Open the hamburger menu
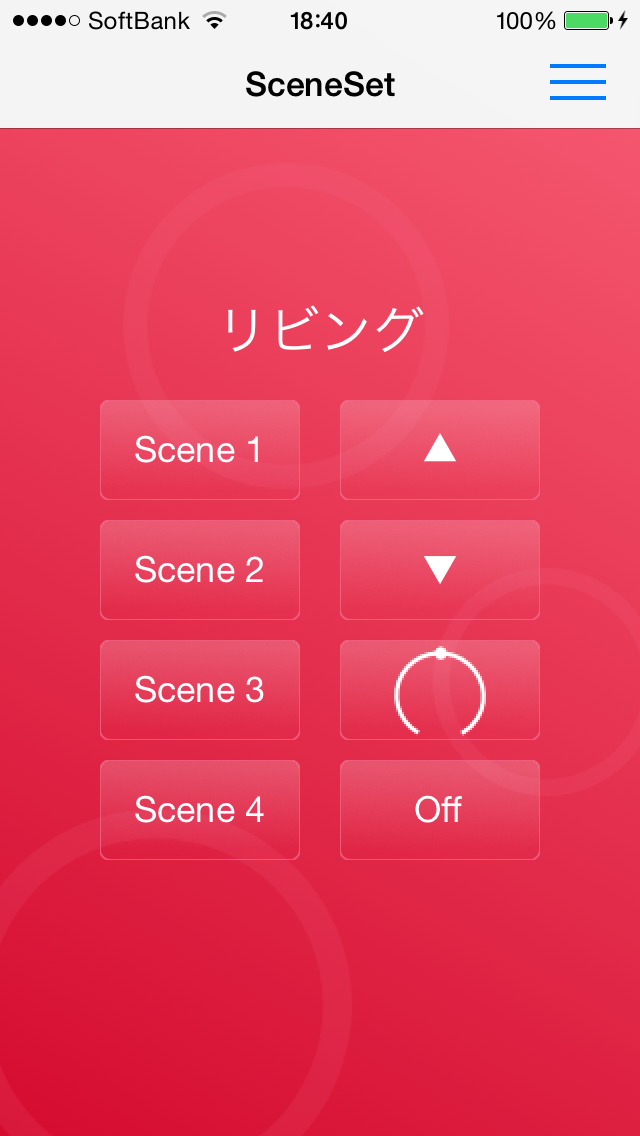640x1136 pixels. [577, 82]
